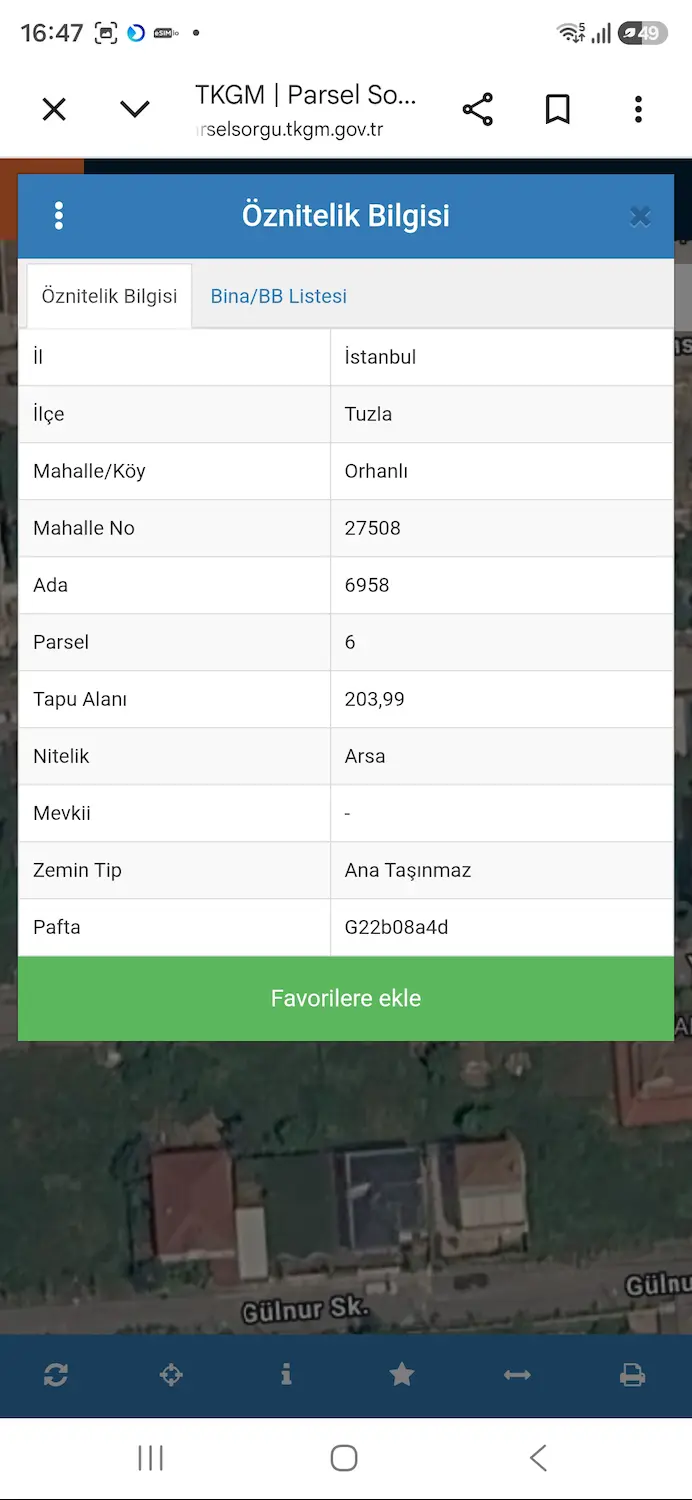Open the Öznitelik Bilgisi panel options menu
This screenshot has height=1500, width=692.
point(59,216)
